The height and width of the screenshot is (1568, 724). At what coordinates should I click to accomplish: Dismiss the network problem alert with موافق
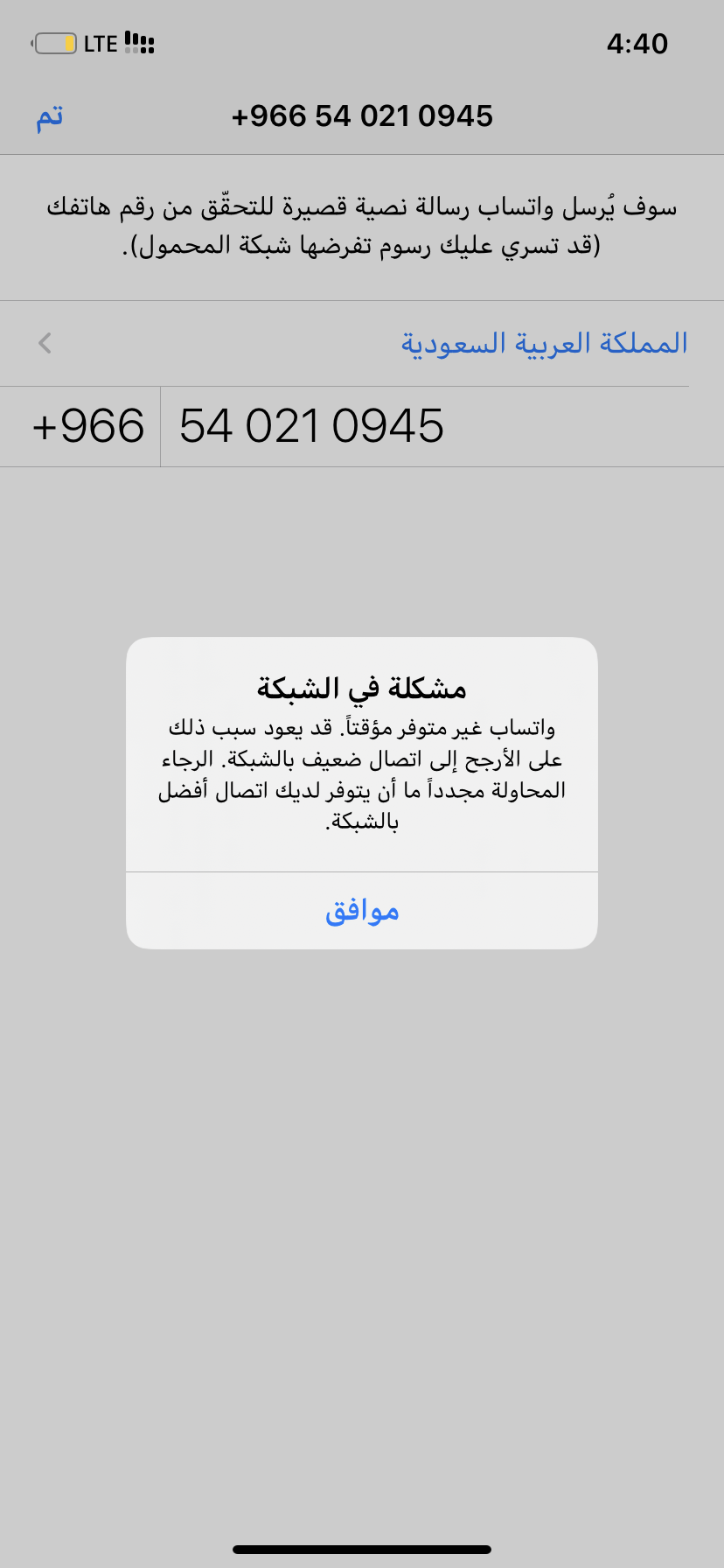(362, 911)
